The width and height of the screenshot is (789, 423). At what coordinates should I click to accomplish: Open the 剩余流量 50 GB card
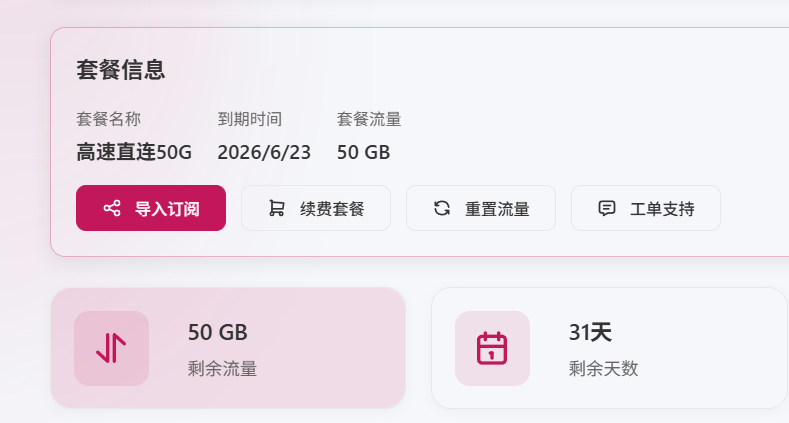(x=228, y=348)
